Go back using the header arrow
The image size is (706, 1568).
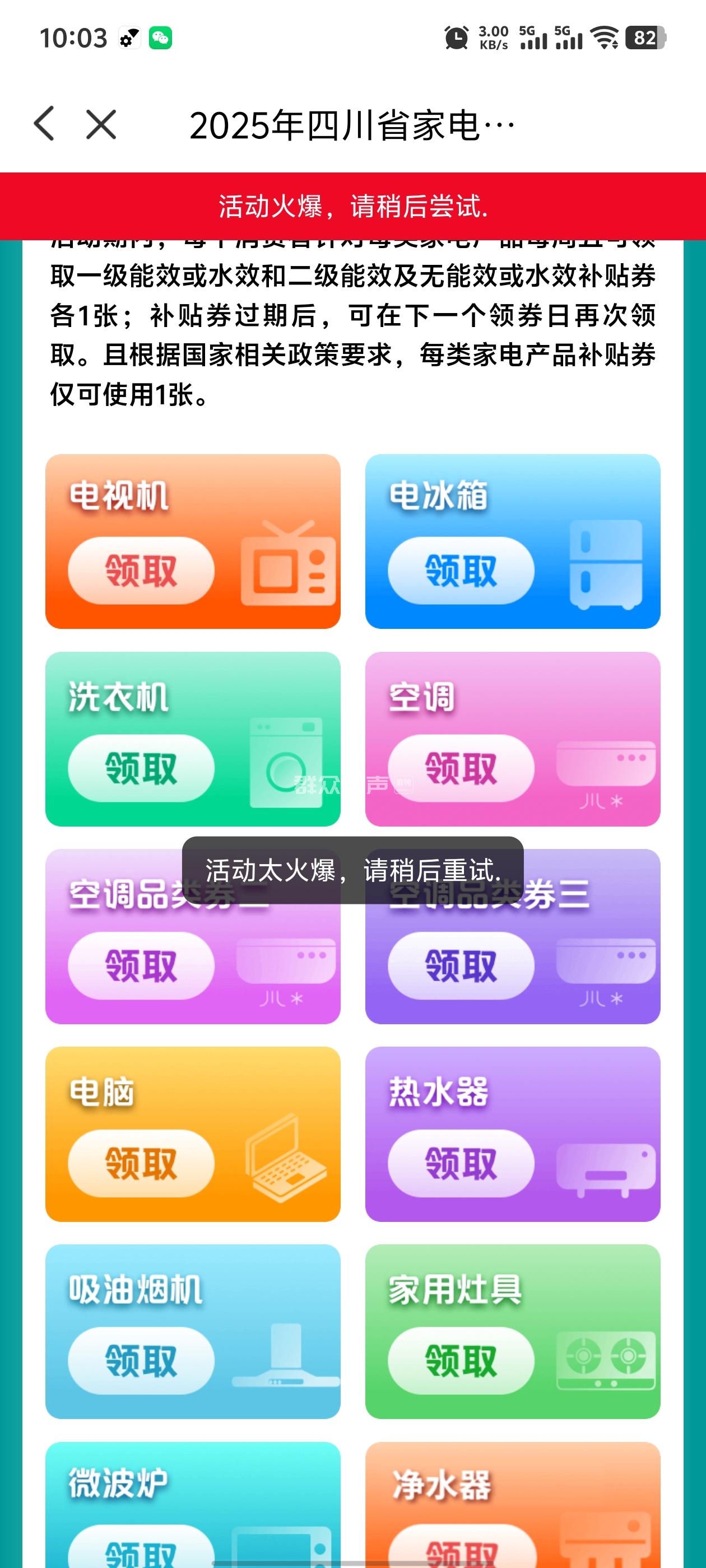point(44,124)
